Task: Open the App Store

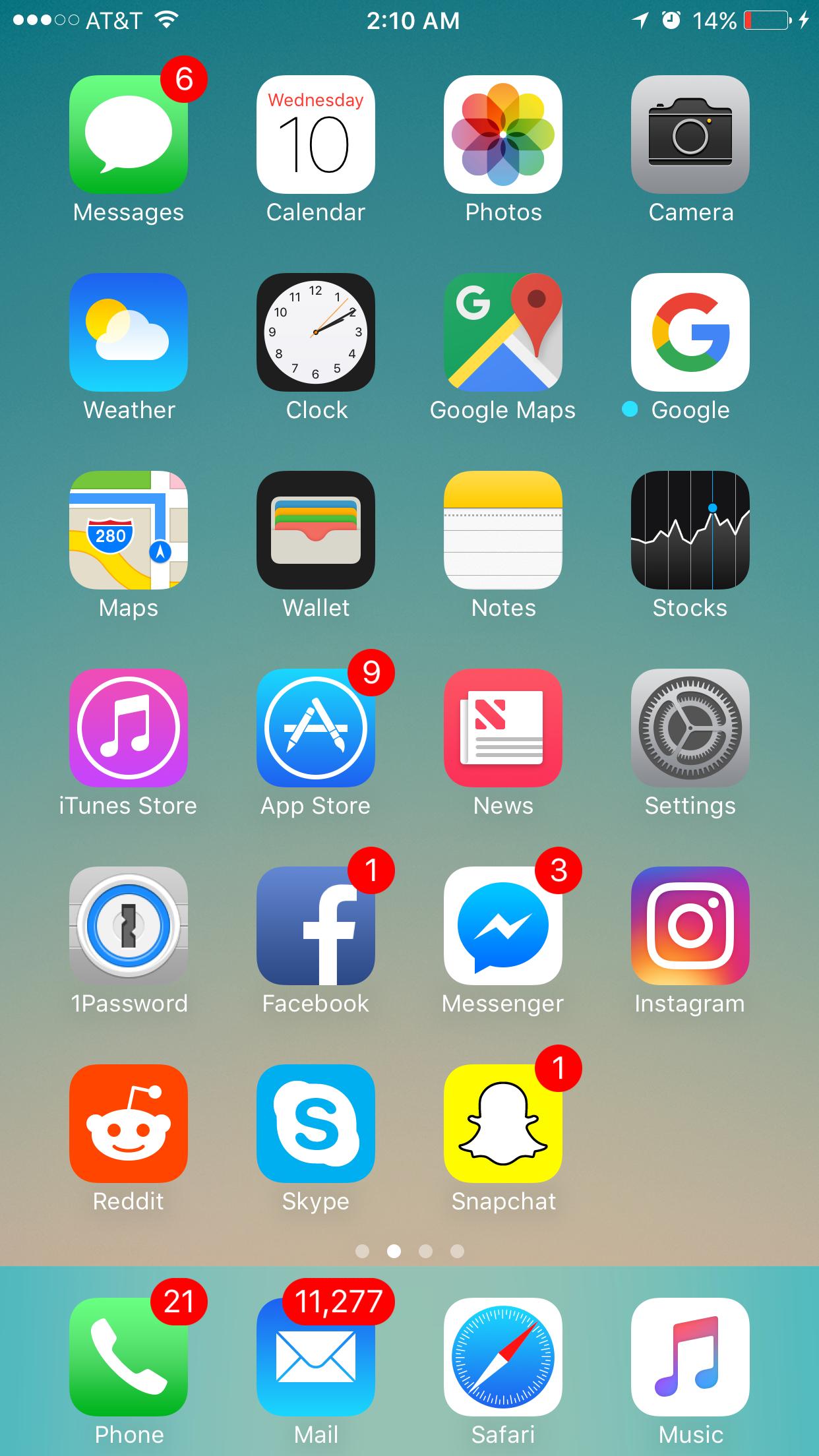Action: [x=315, y=728]
